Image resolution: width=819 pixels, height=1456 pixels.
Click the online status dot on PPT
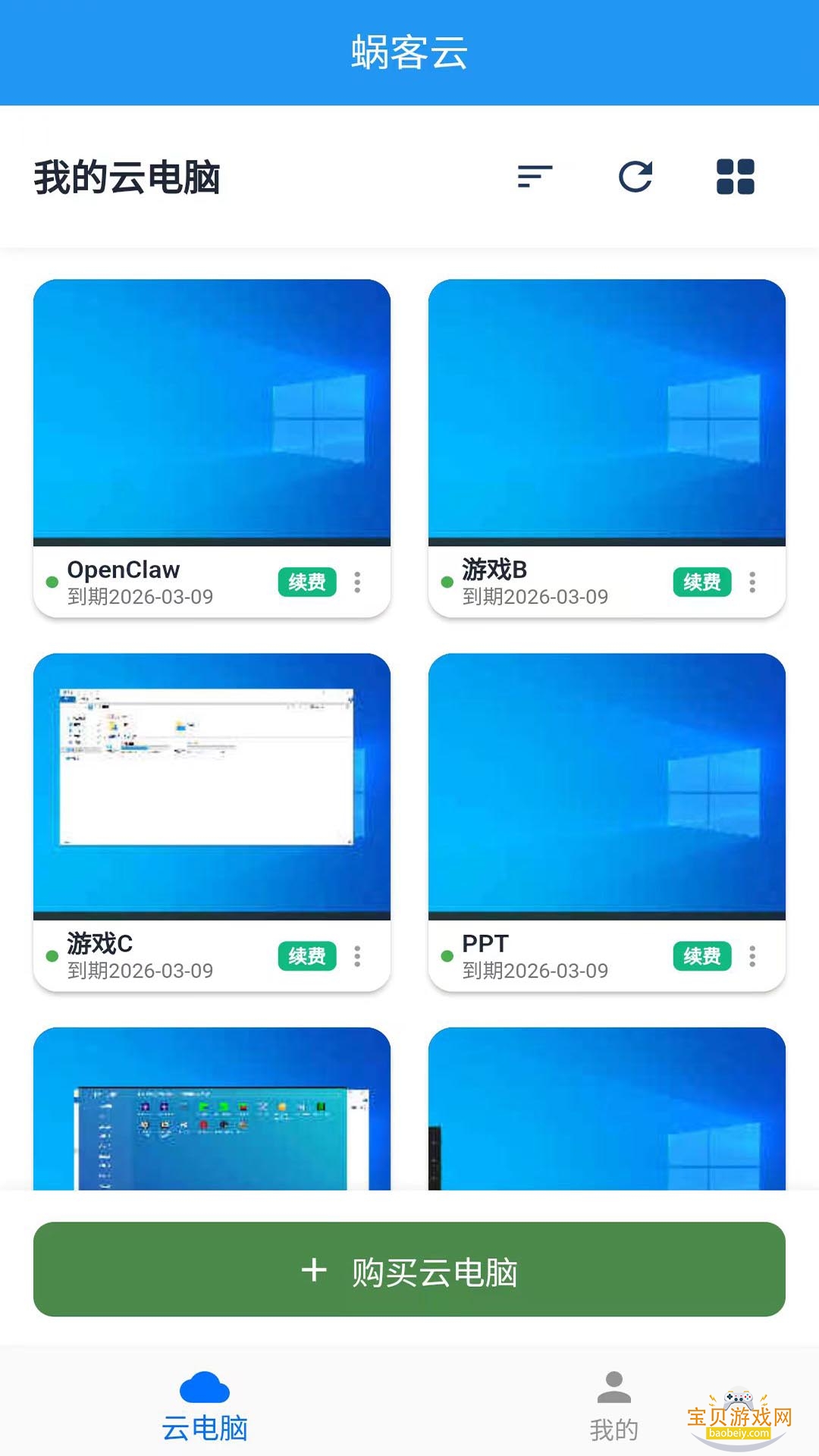point(446,956)
